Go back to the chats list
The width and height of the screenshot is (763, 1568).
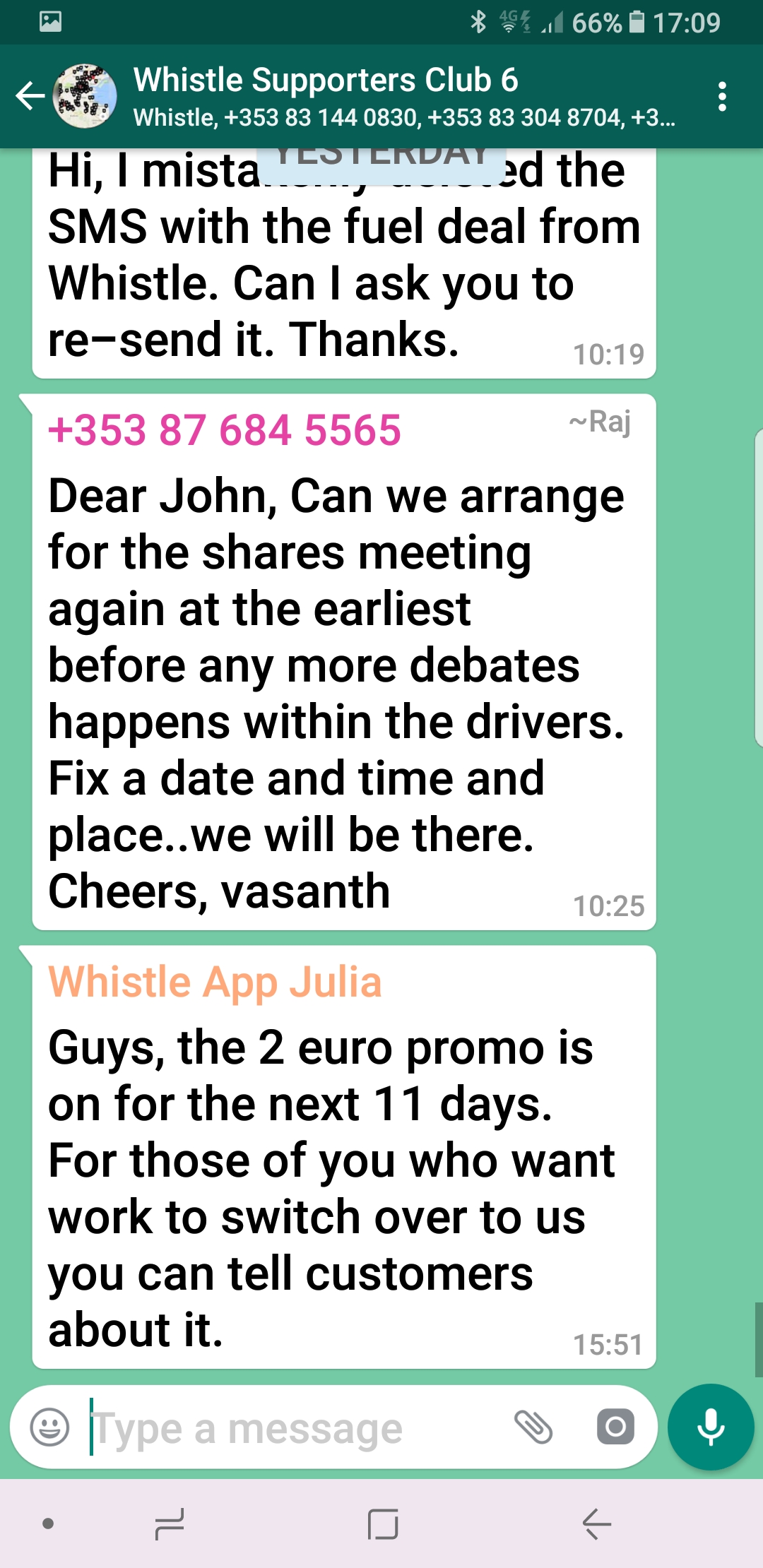pos(30,96)
